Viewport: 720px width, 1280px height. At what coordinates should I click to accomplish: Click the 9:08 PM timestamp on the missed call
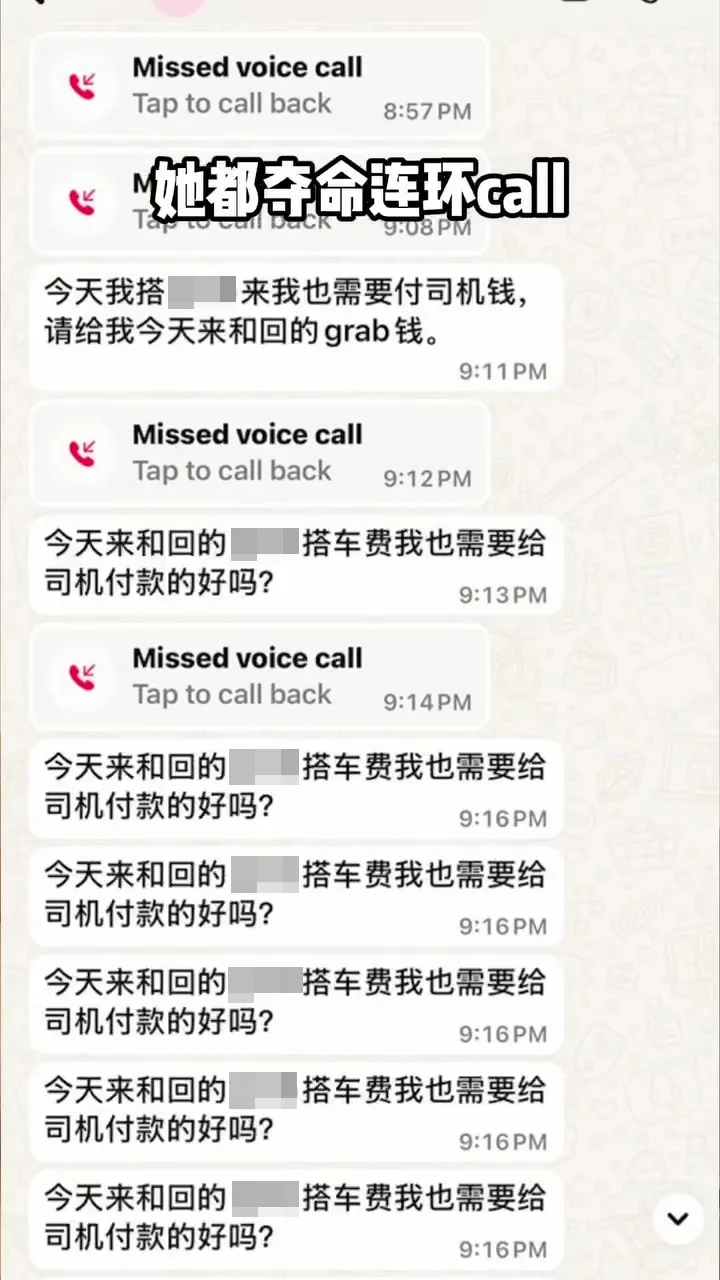click(x=427, y=227)
